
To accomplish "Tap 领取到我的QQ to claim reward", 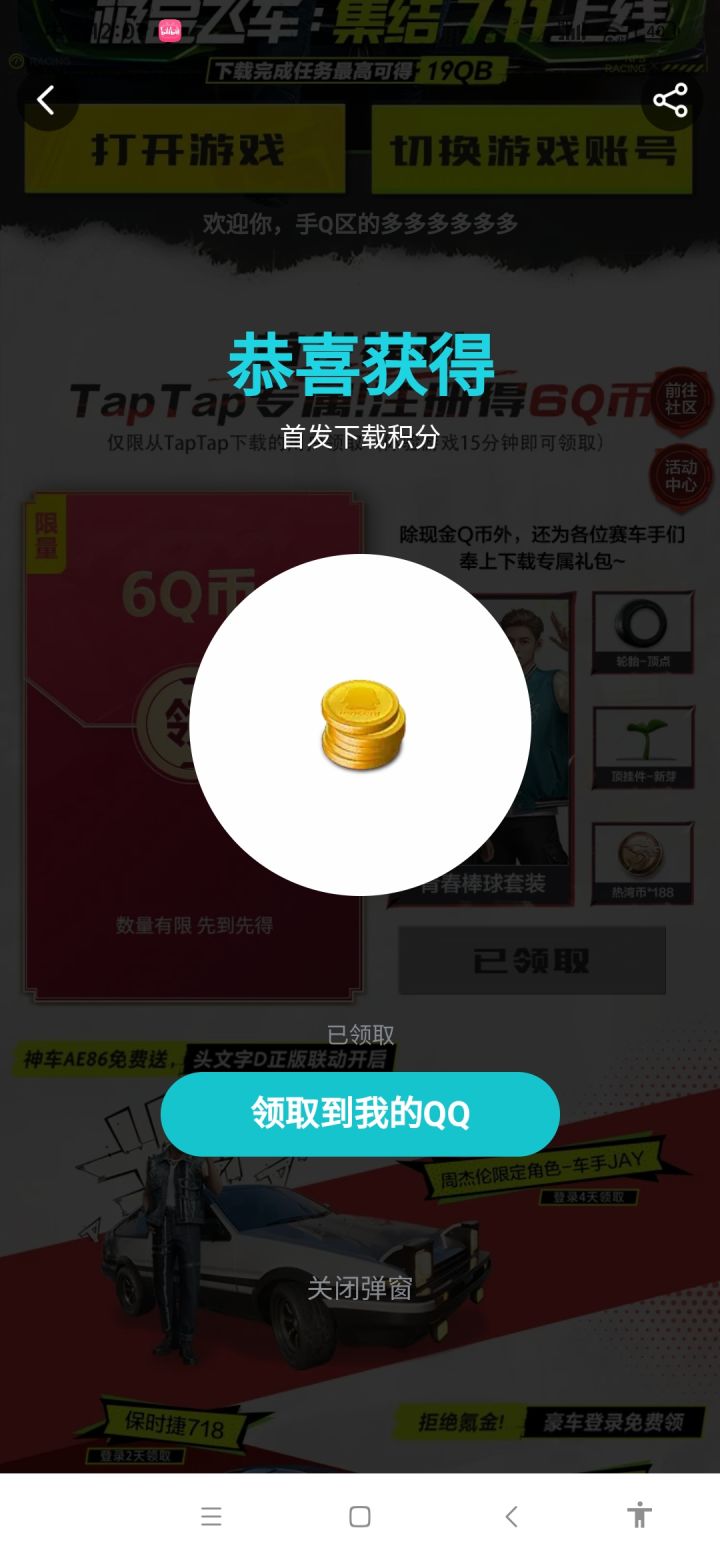I will coord(360,1114).
